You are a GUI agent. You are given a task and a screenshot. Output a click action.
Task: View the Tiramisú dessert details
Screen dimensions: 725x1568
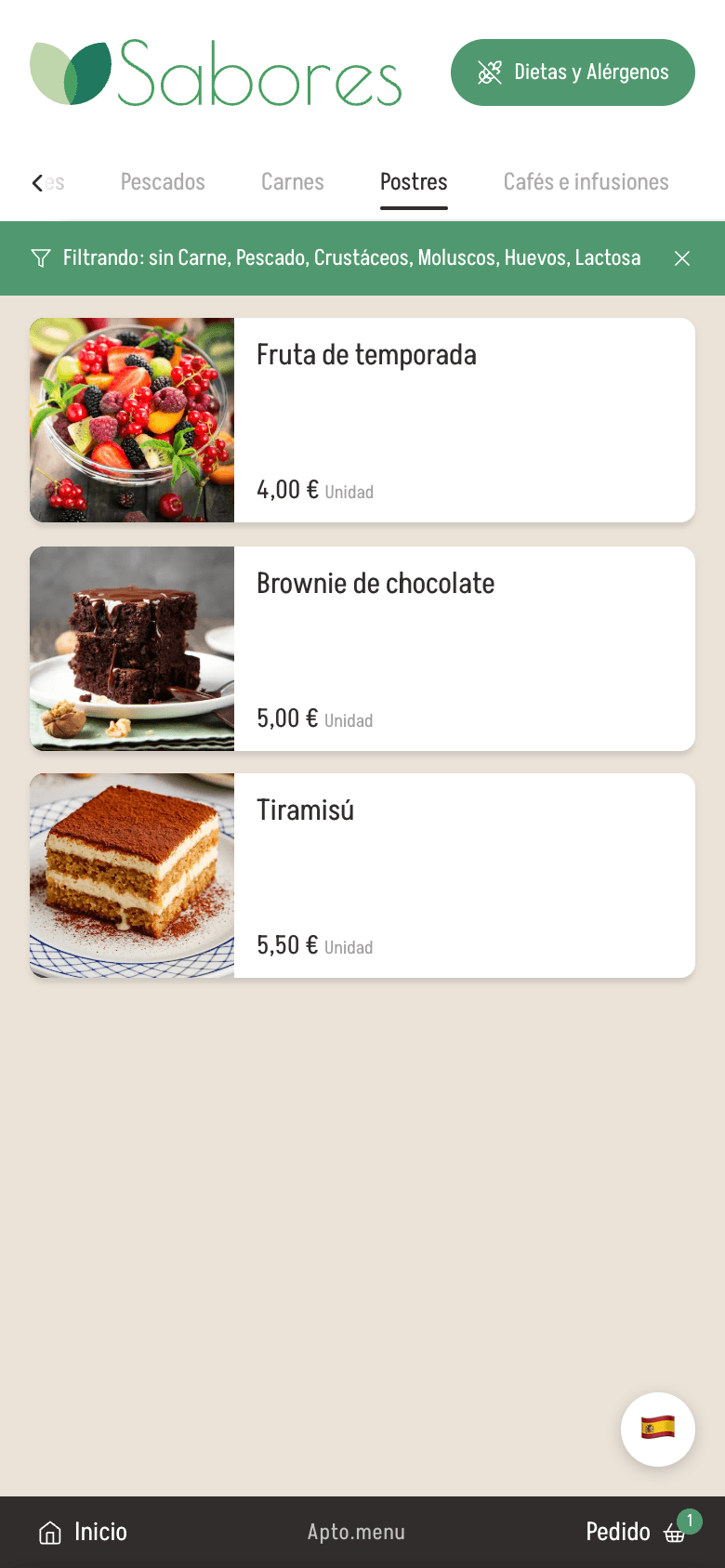click(x=362, y=876)
